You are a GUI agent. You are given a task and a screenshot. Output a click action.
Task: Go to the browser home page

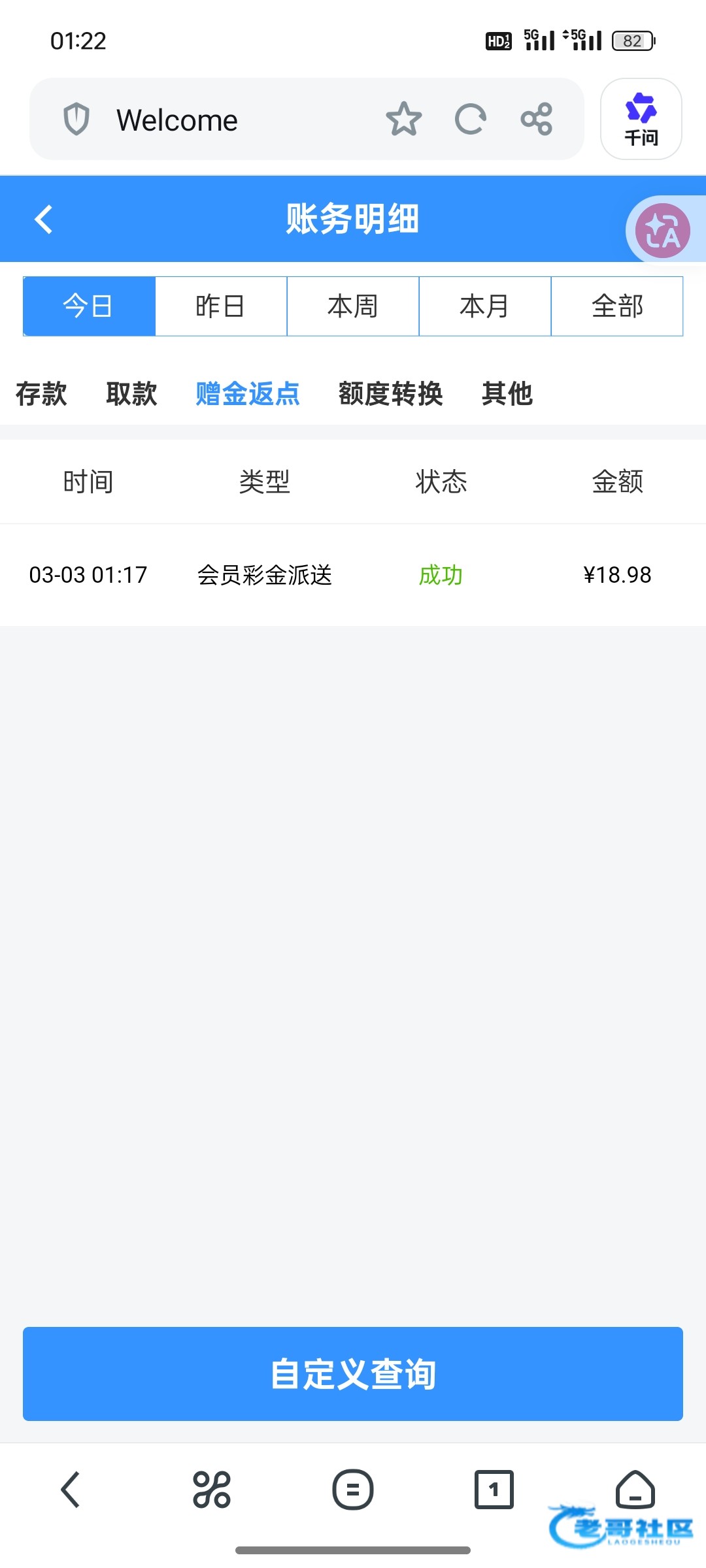[635, 1490]
